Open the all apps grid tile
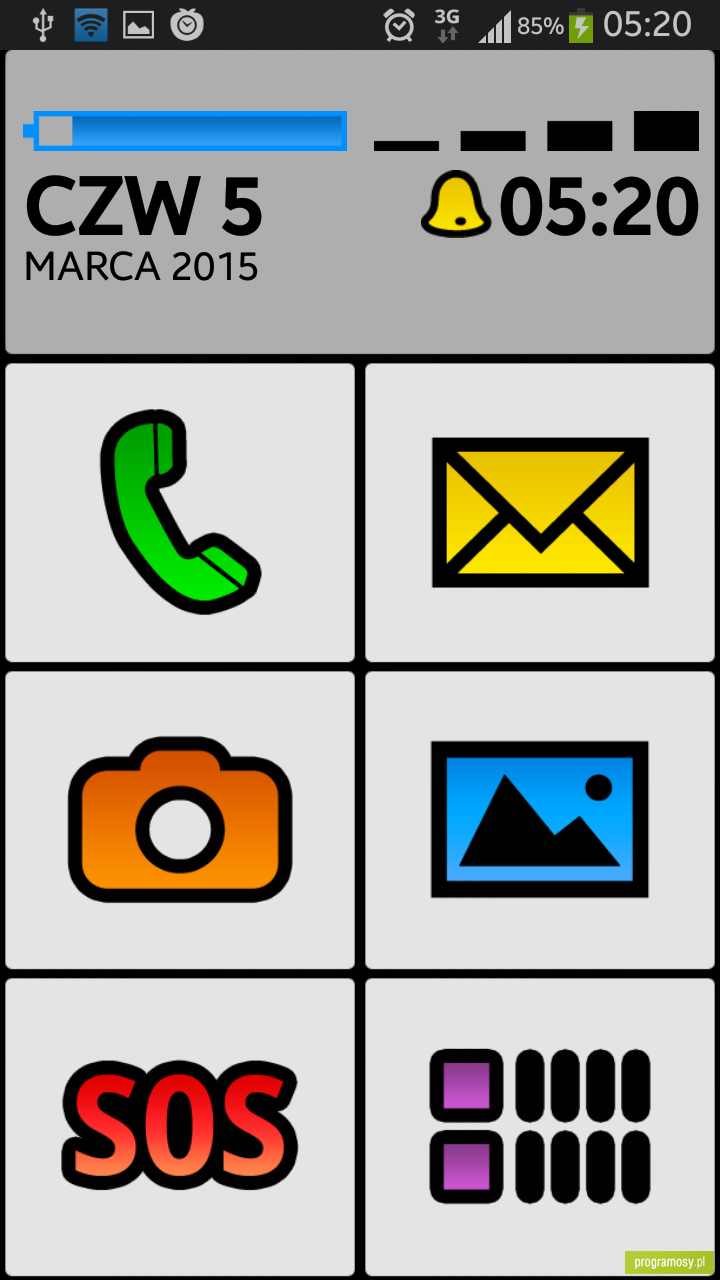 point(540,1127)
